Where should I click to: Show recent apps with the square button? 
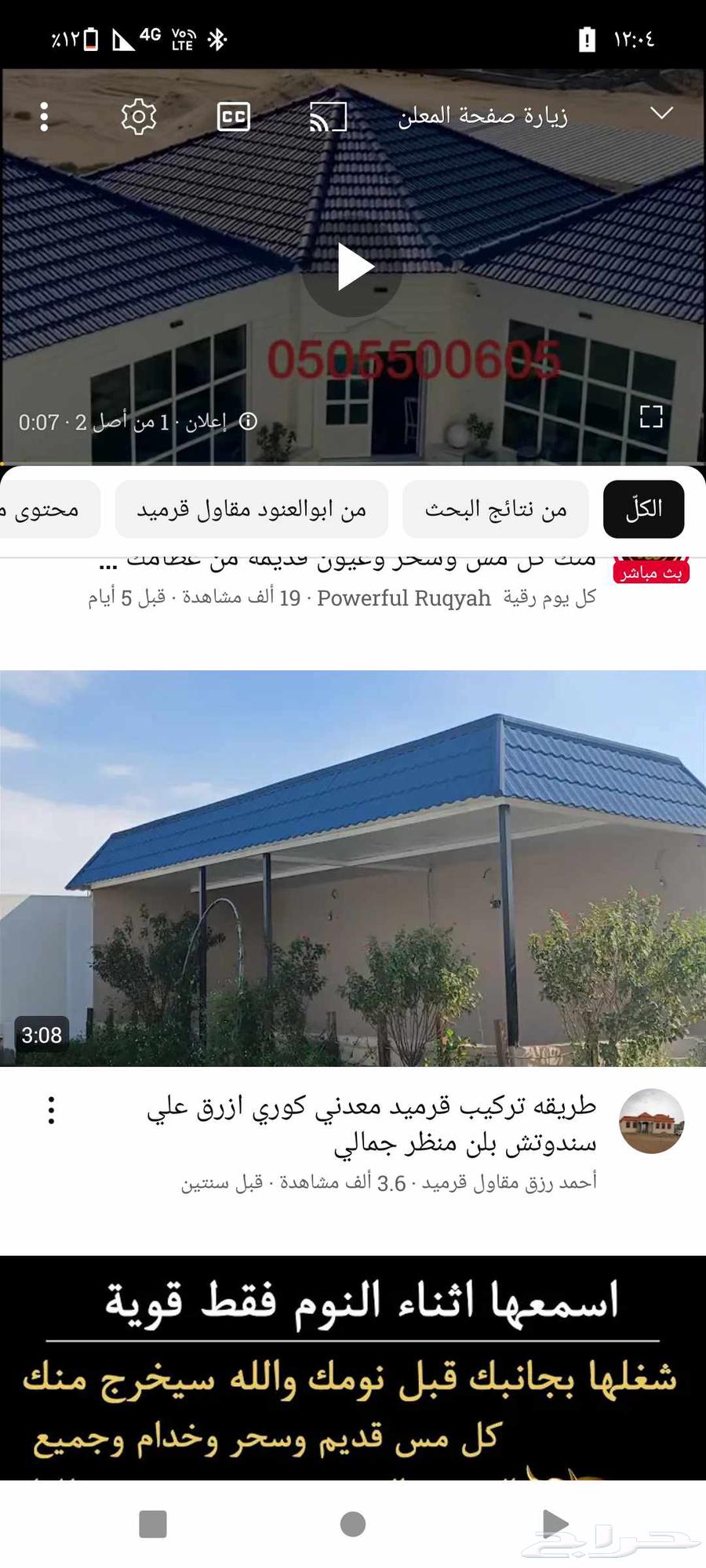pyautogui.click(x=153, y=1524)
